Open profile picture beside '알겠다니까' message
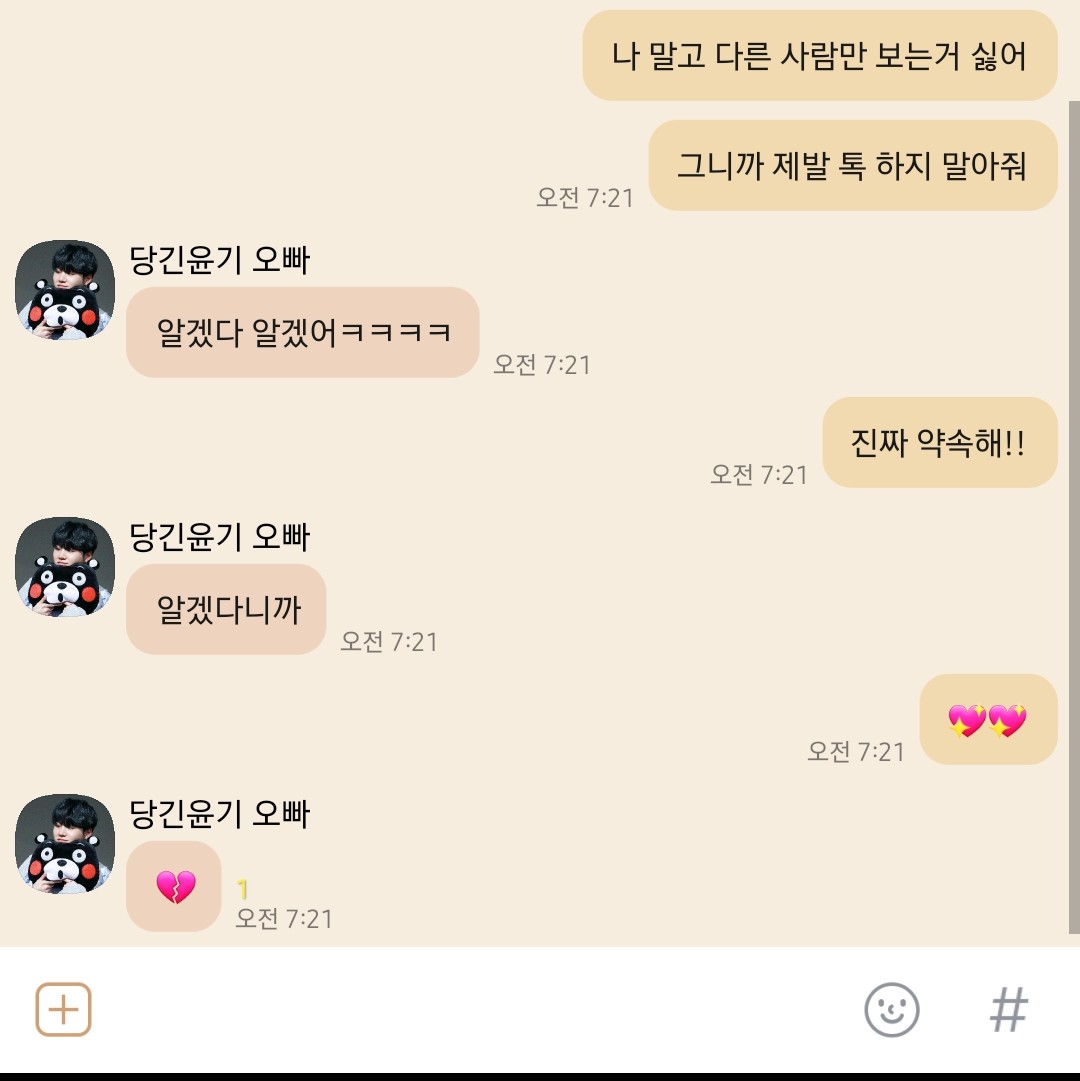Viewport: 1080px width, 1081px height. (65, 567)
